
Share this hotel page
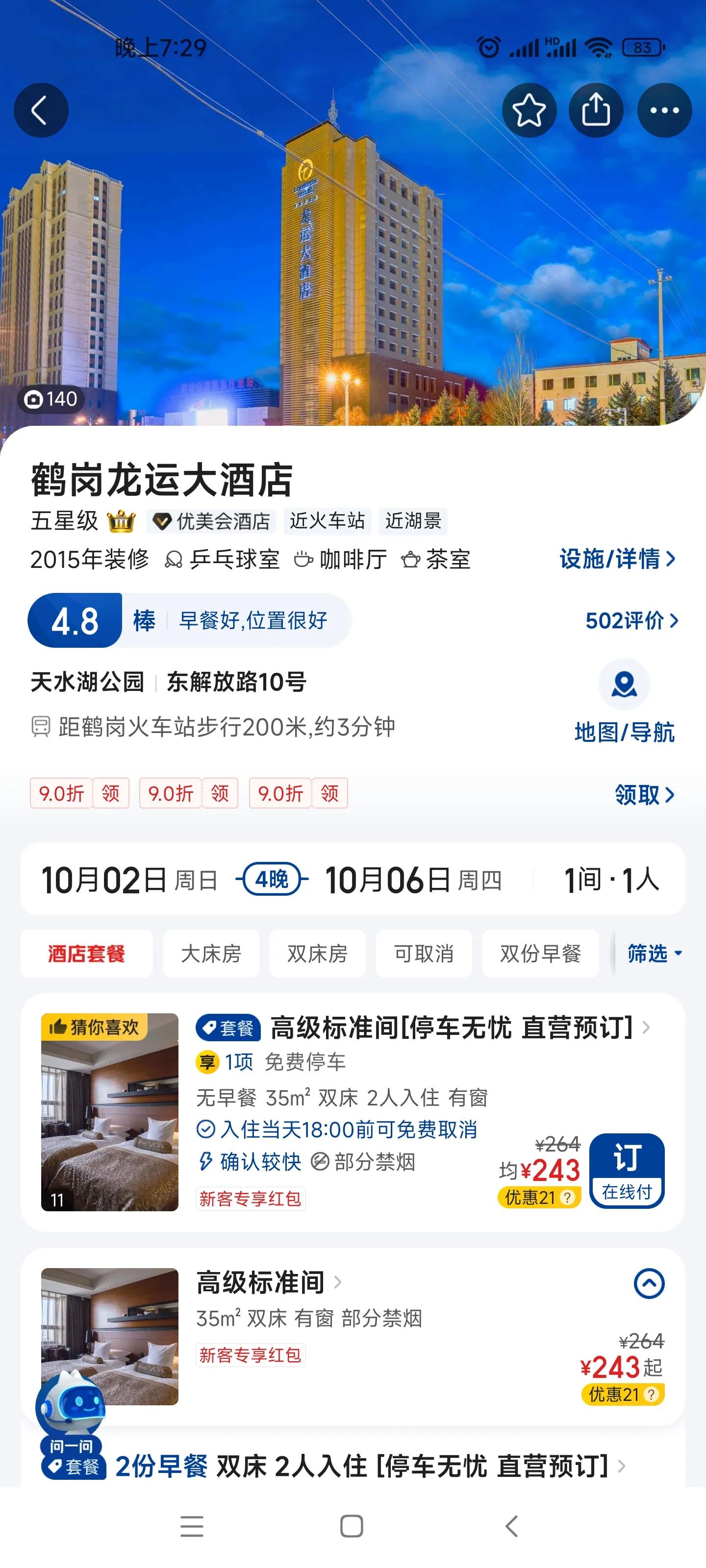tap(596, 110)
